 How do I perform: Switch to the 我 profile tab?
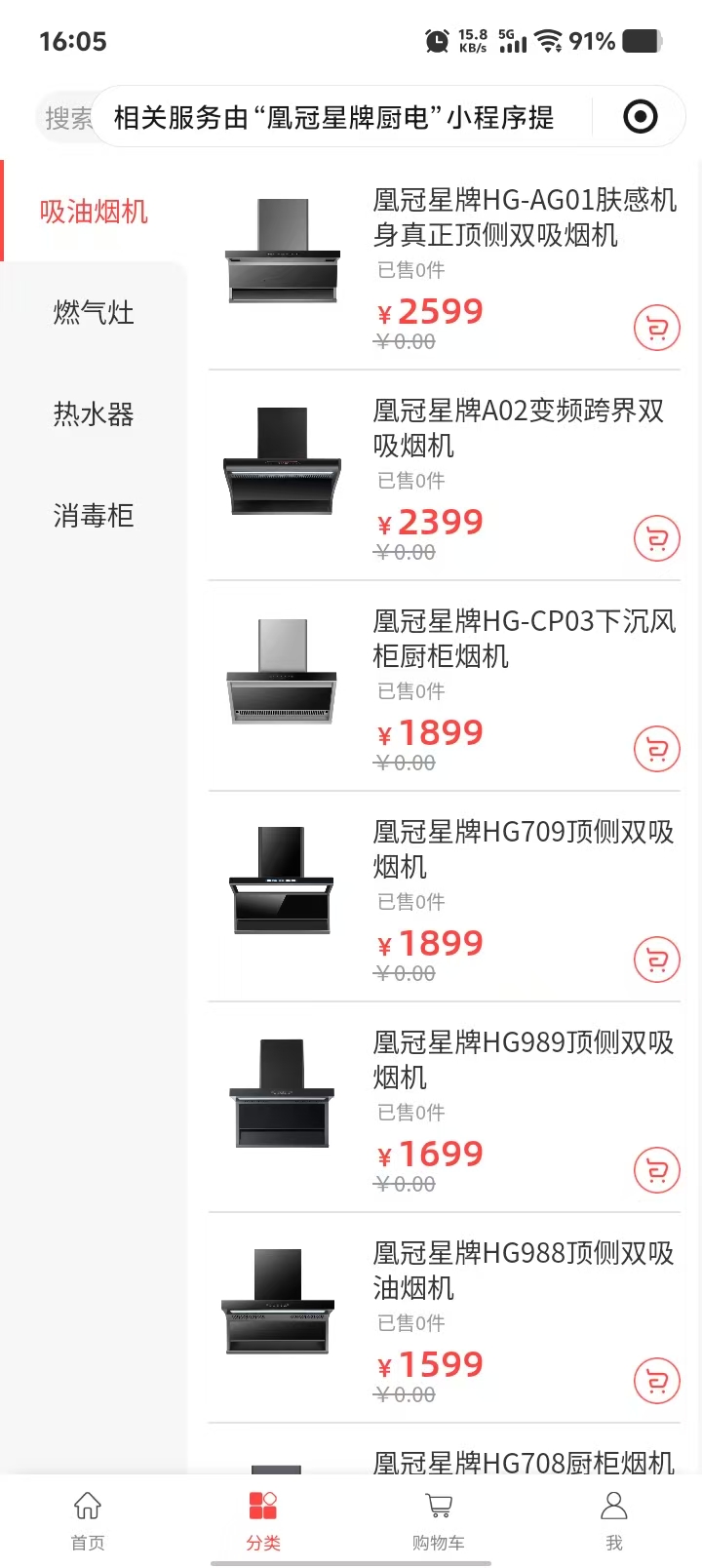tap(614, 1519)
